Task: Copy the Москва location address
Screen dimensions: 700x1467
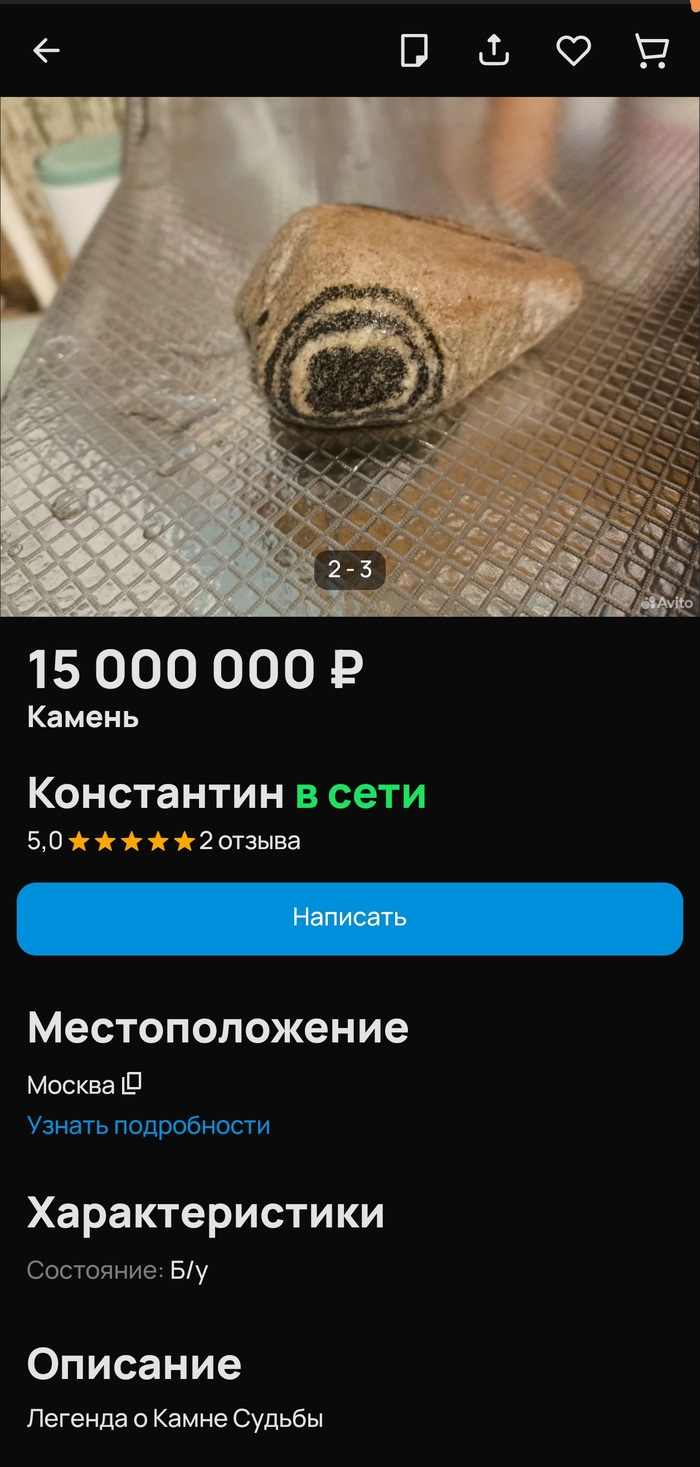Action: [x=132, y=1083]
